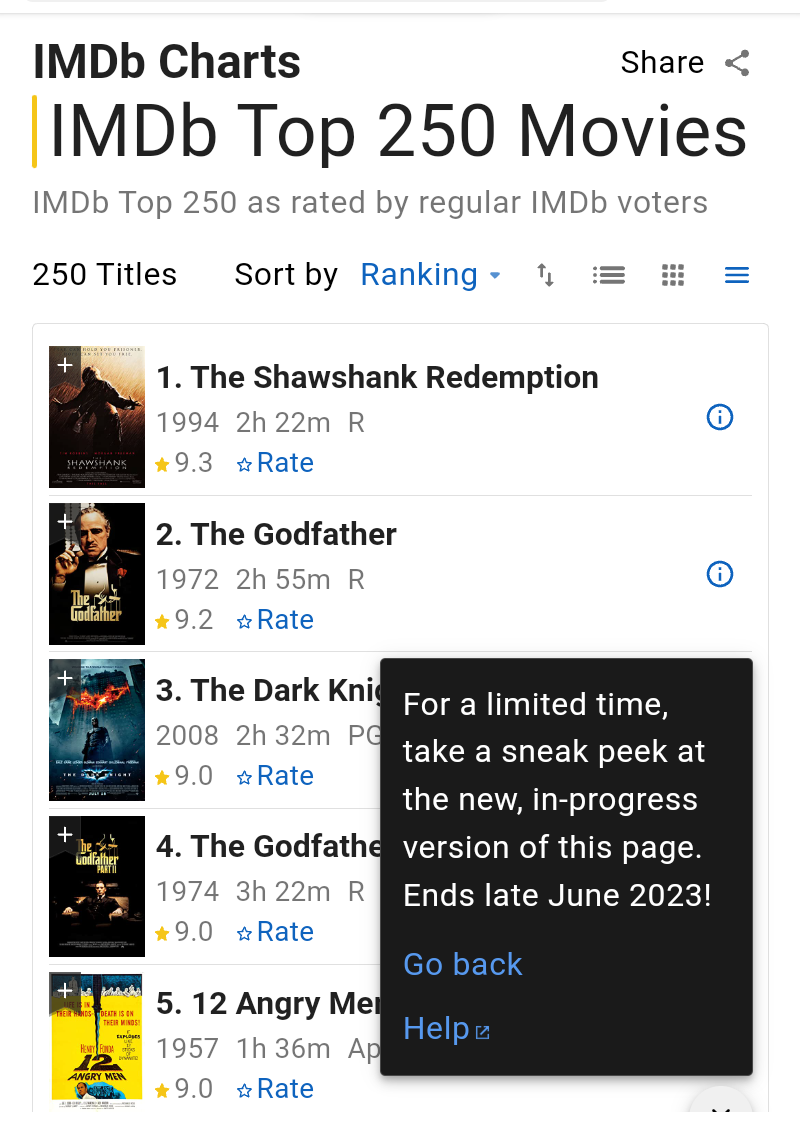
Task: Open info for The Shawshank Redemption
Action: pos(720,417)
